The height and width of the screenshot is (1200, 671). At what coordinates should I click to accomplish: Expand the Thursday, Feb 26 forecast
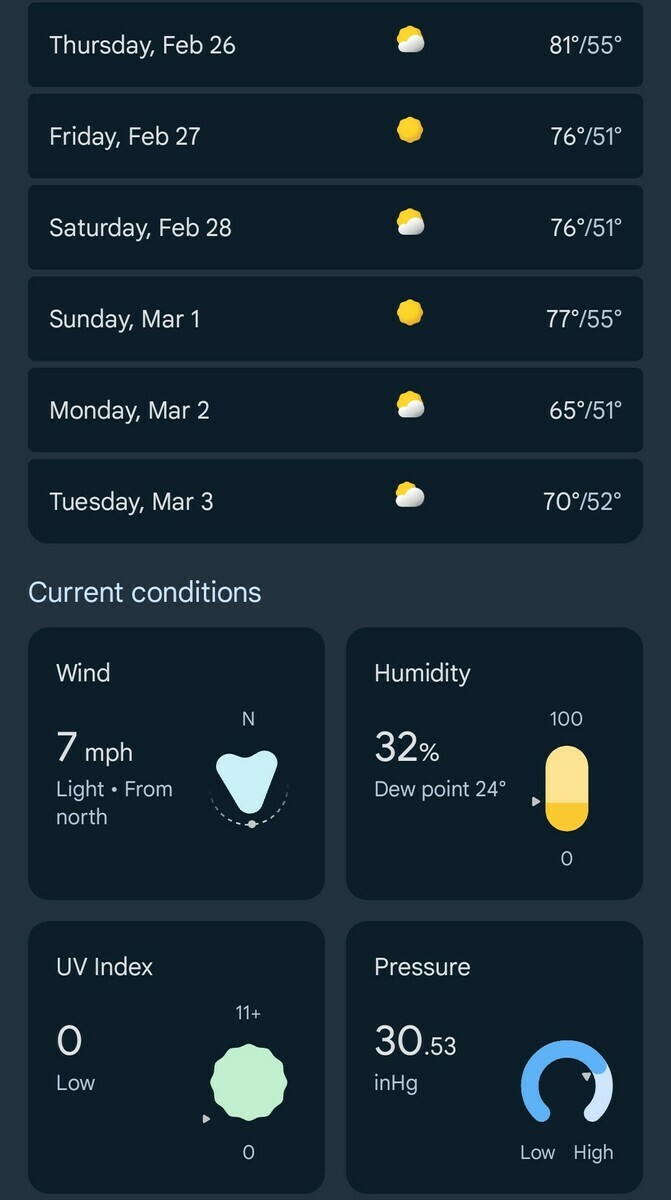335,45
